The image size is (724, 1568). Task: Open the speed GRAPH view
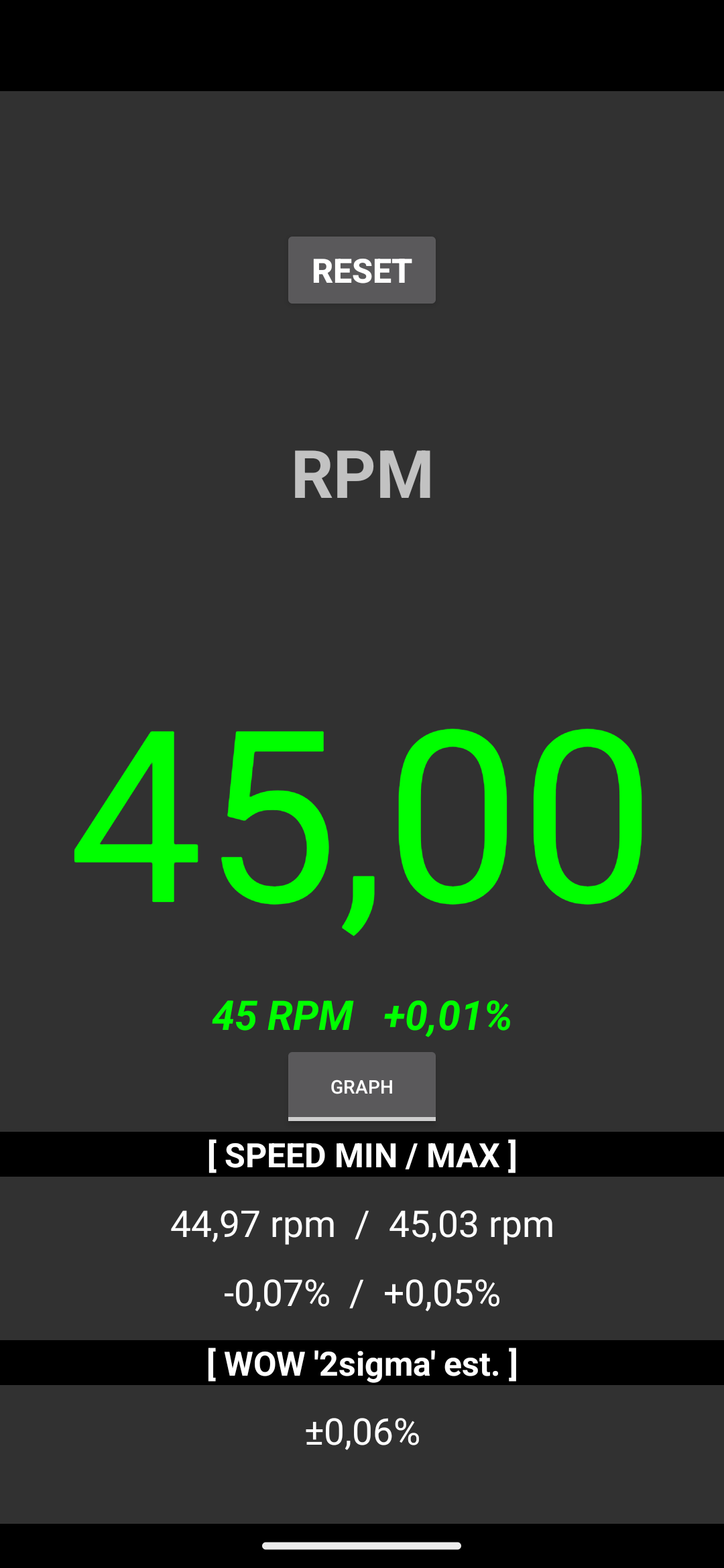[362, 1086]
